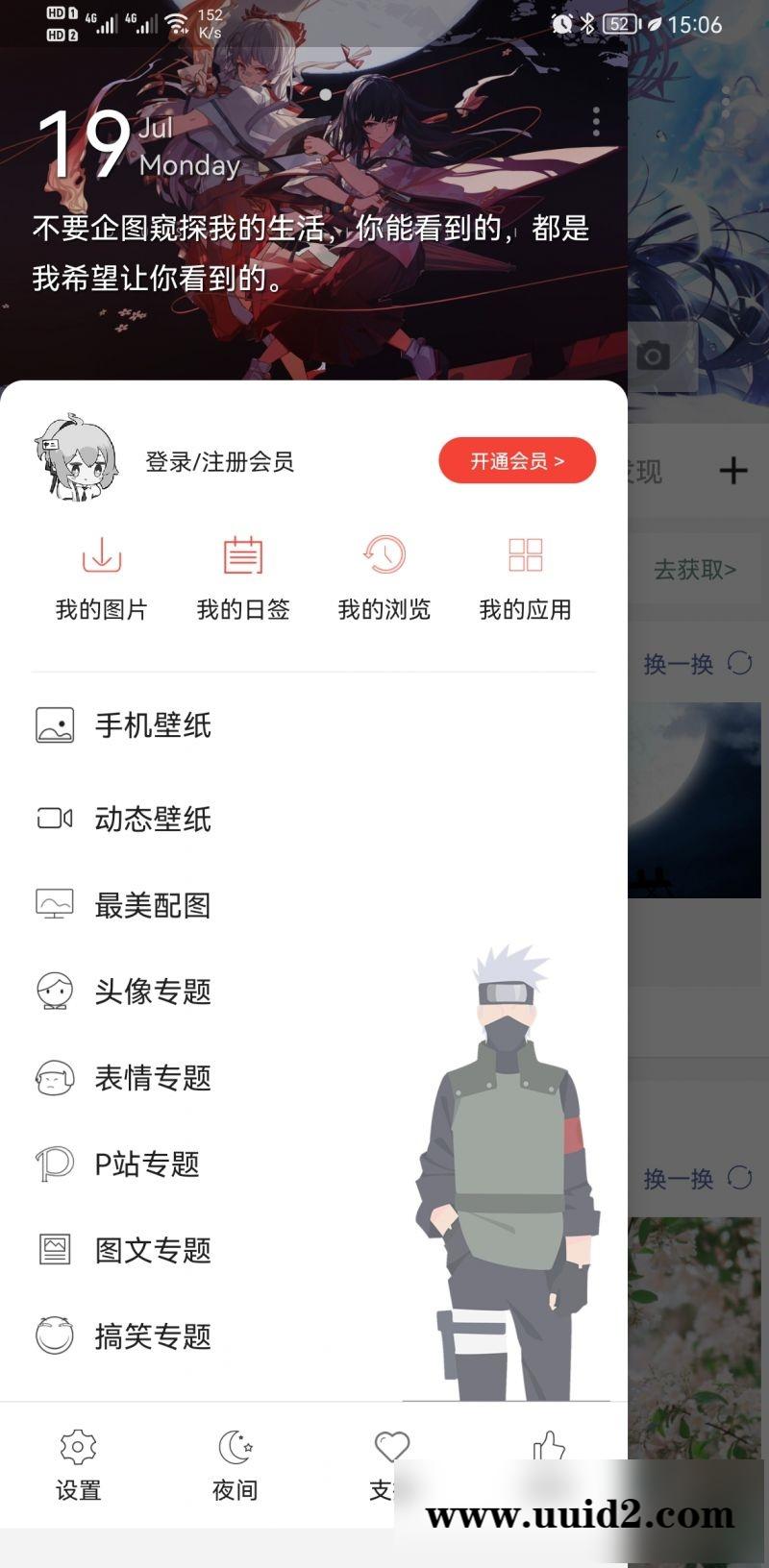The image size is (769, 1568).
Task: Open 动态壁纸 live wallpaper icon
Action: click(55, 820)
